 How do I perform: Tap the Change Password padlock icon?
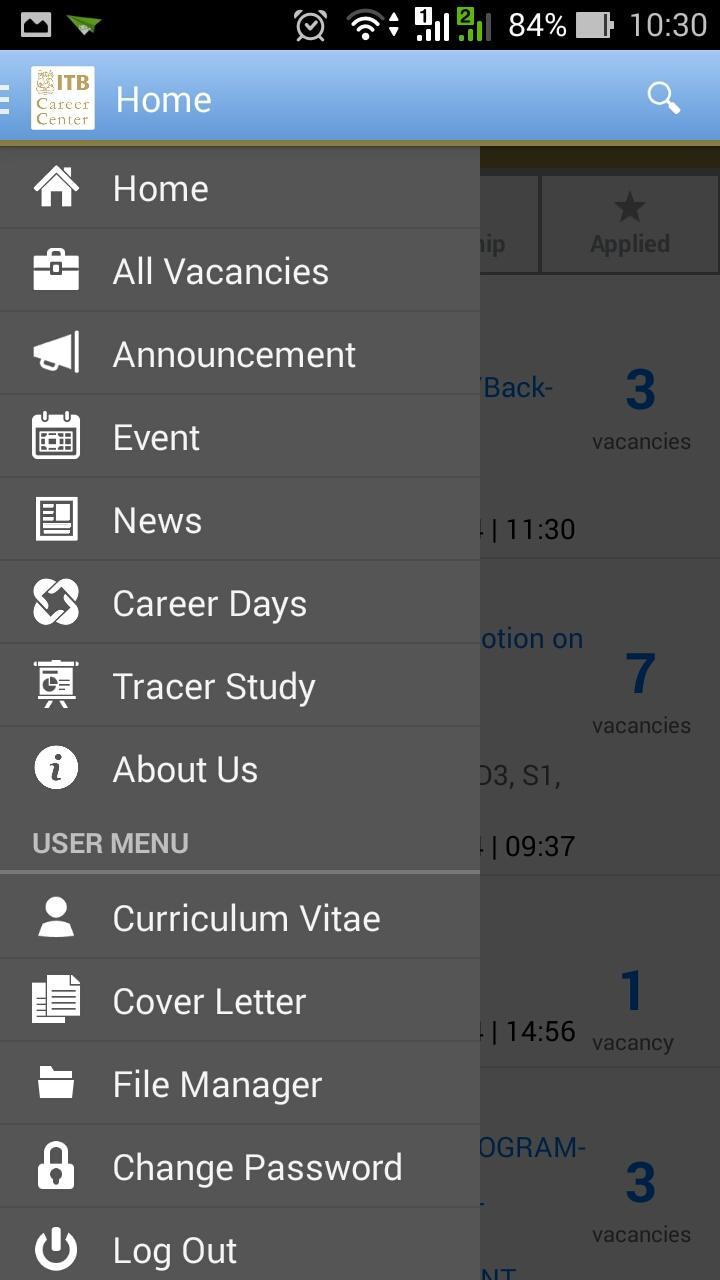coord(55,1166)
